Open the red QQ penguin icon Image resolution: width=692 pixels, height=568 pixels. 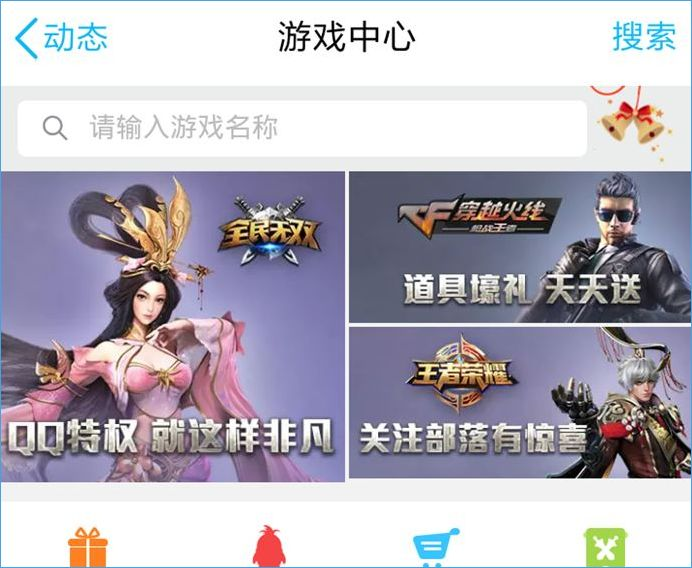tap(266, 549)
